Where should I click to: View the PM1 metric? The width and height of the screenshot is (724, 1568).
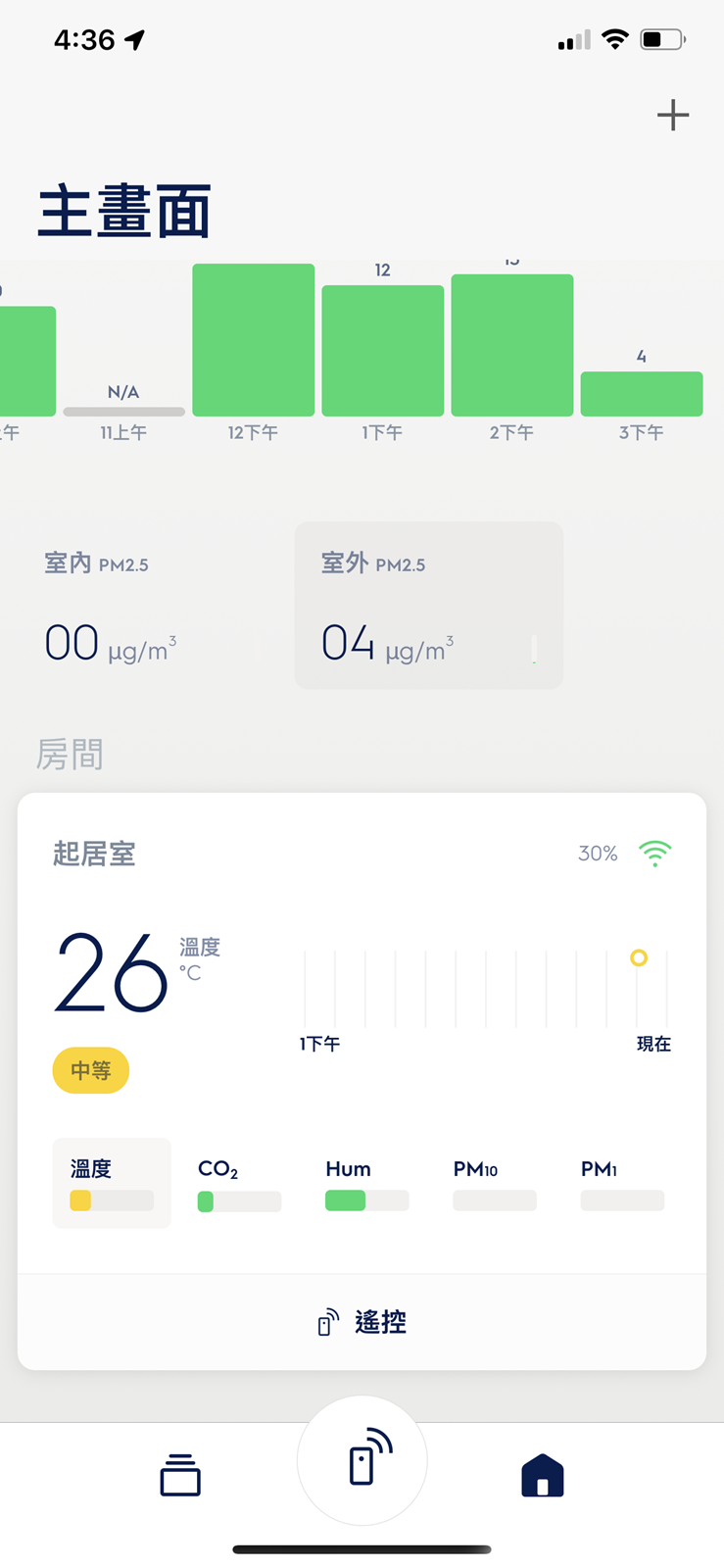[x=621, y=1183]
